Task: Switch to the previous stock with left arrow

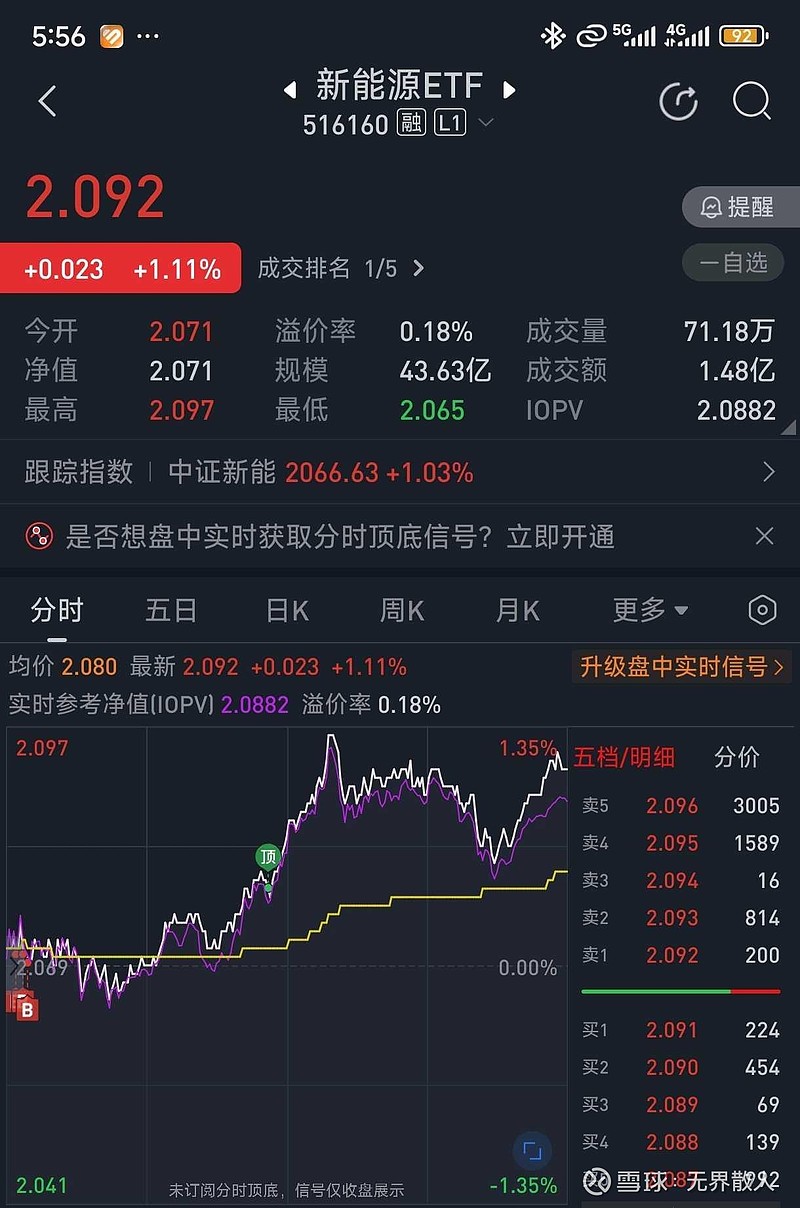Action: click(x=290, y=90)
